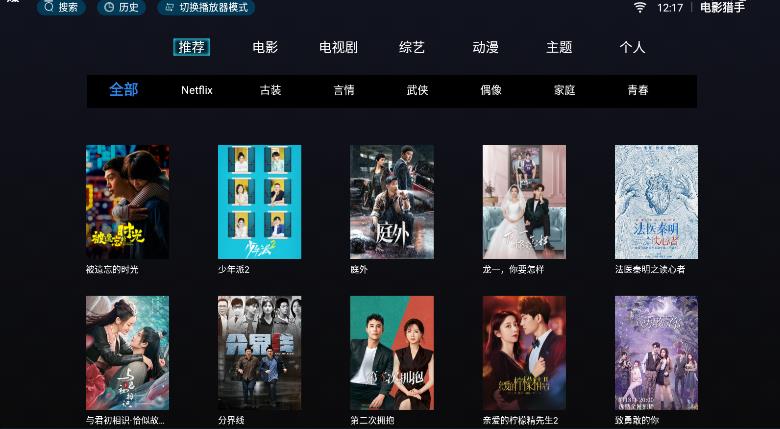Open 法医秦明之读心者
This screenshot has height=429, width=780.
tap(656, 202)
